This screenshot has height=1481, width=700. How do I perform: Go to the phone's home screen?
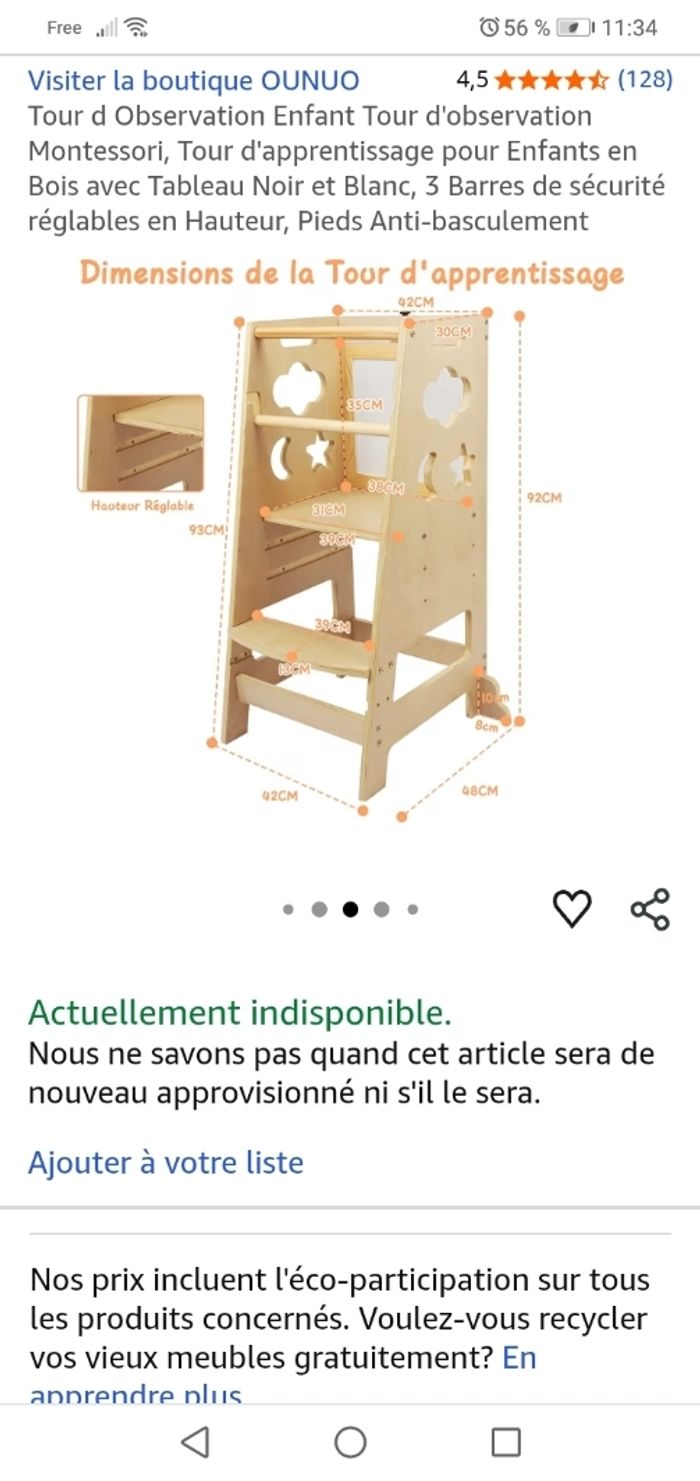tap(350, 1441)
